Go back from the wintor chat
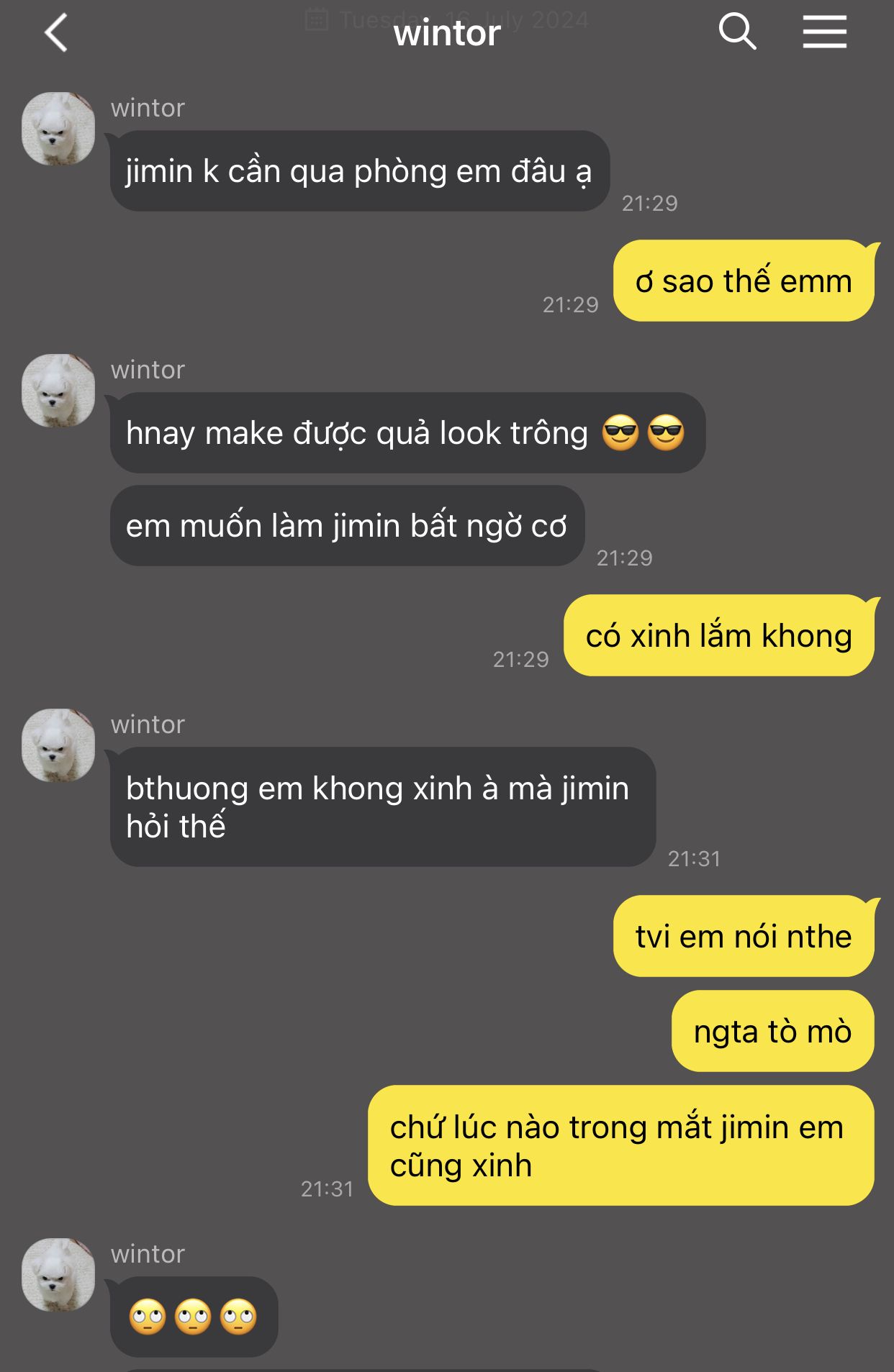This screenshot has height=1372, width=894. click(56, 33)
